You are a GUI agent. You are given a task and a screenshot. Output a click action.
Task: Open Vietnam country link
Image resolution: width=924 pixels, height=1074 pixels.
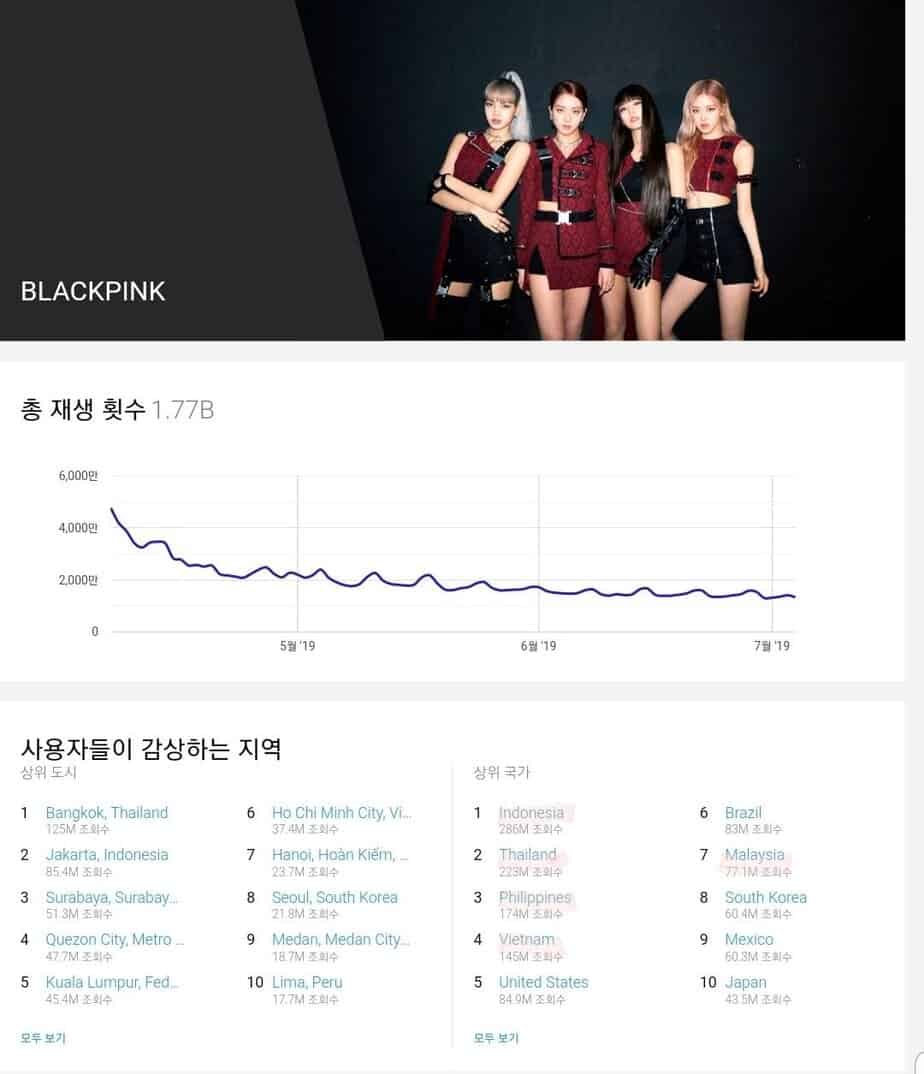(527, 939)
